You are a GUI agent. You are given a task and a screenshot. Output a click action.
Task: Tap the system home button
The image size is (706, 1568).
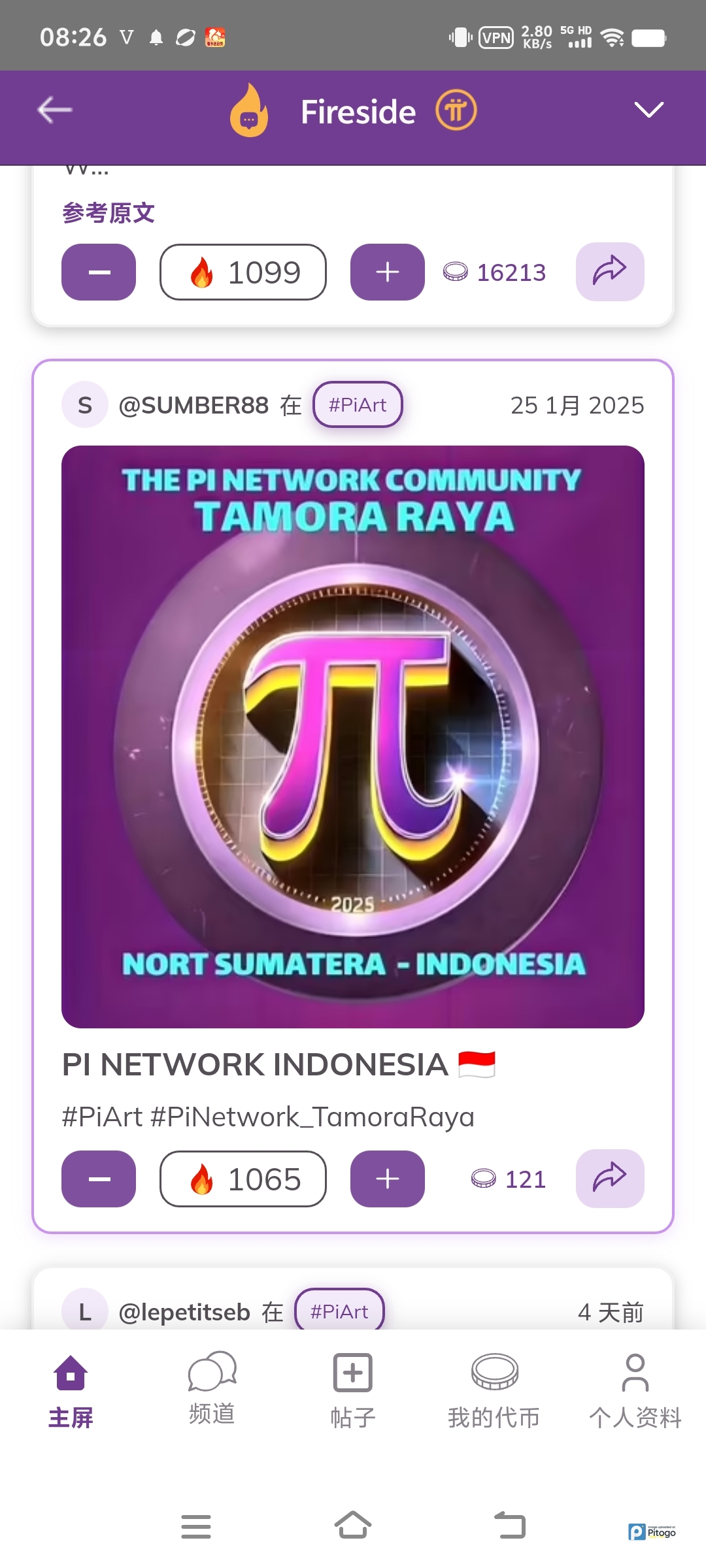[353, 1526]
